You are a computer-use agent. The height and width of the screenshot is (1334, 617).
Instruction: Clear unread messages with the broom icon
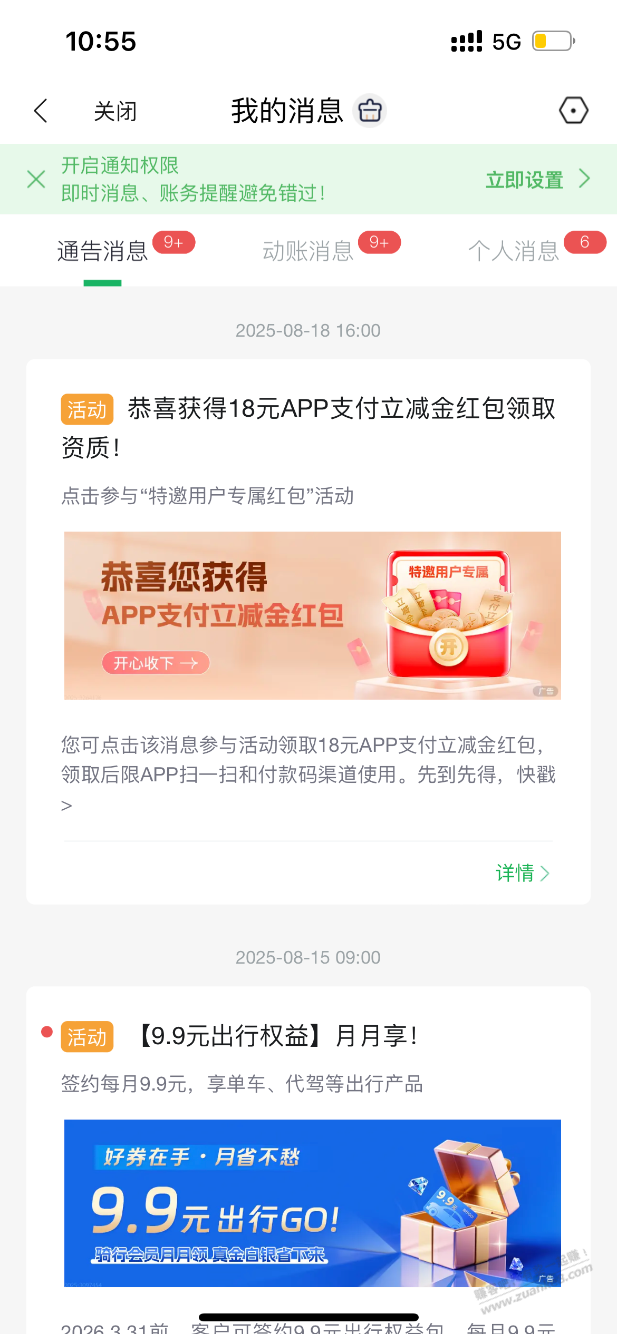[370, 111]
